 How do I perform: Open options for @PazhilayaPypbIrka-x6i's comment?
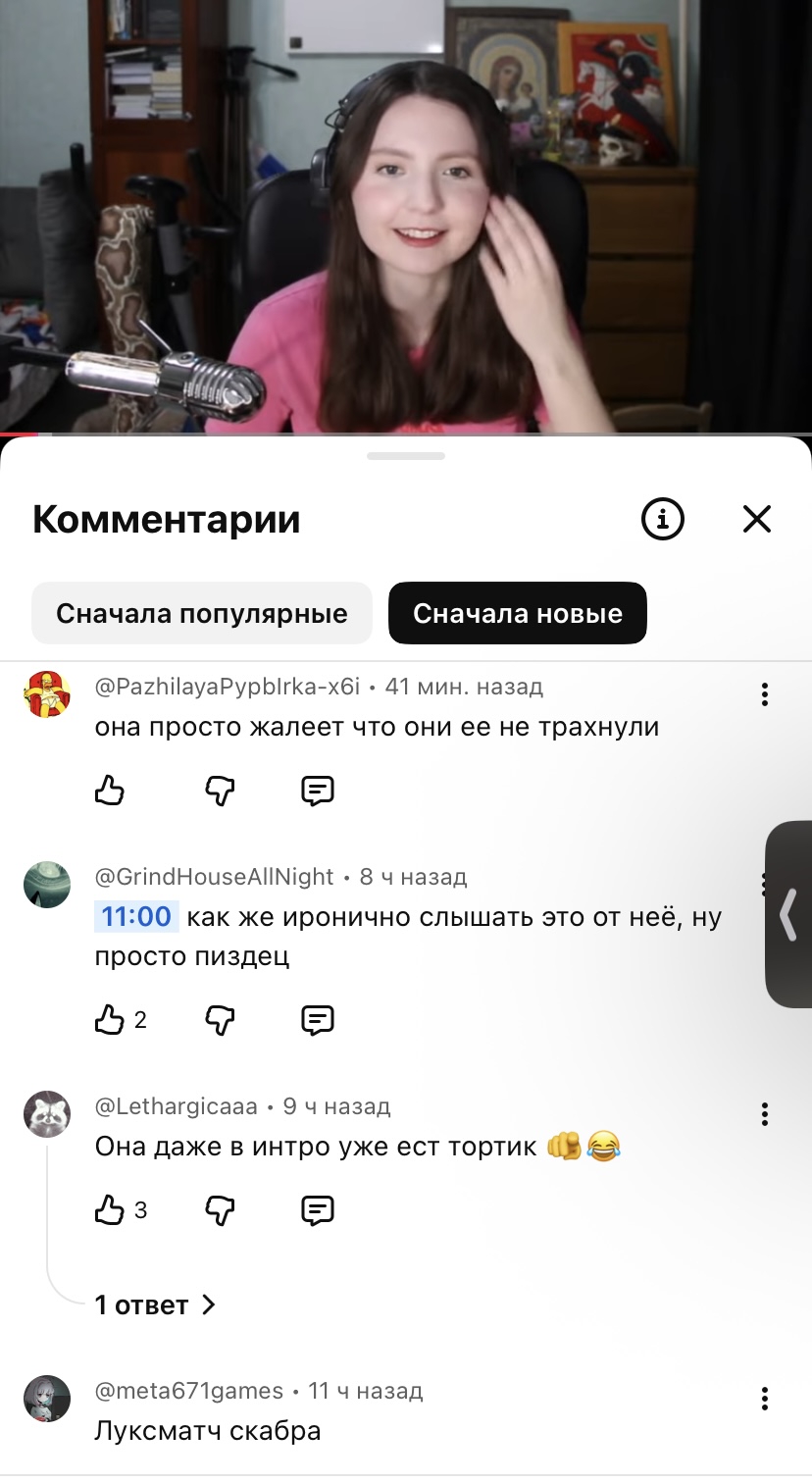pos(764,695)
